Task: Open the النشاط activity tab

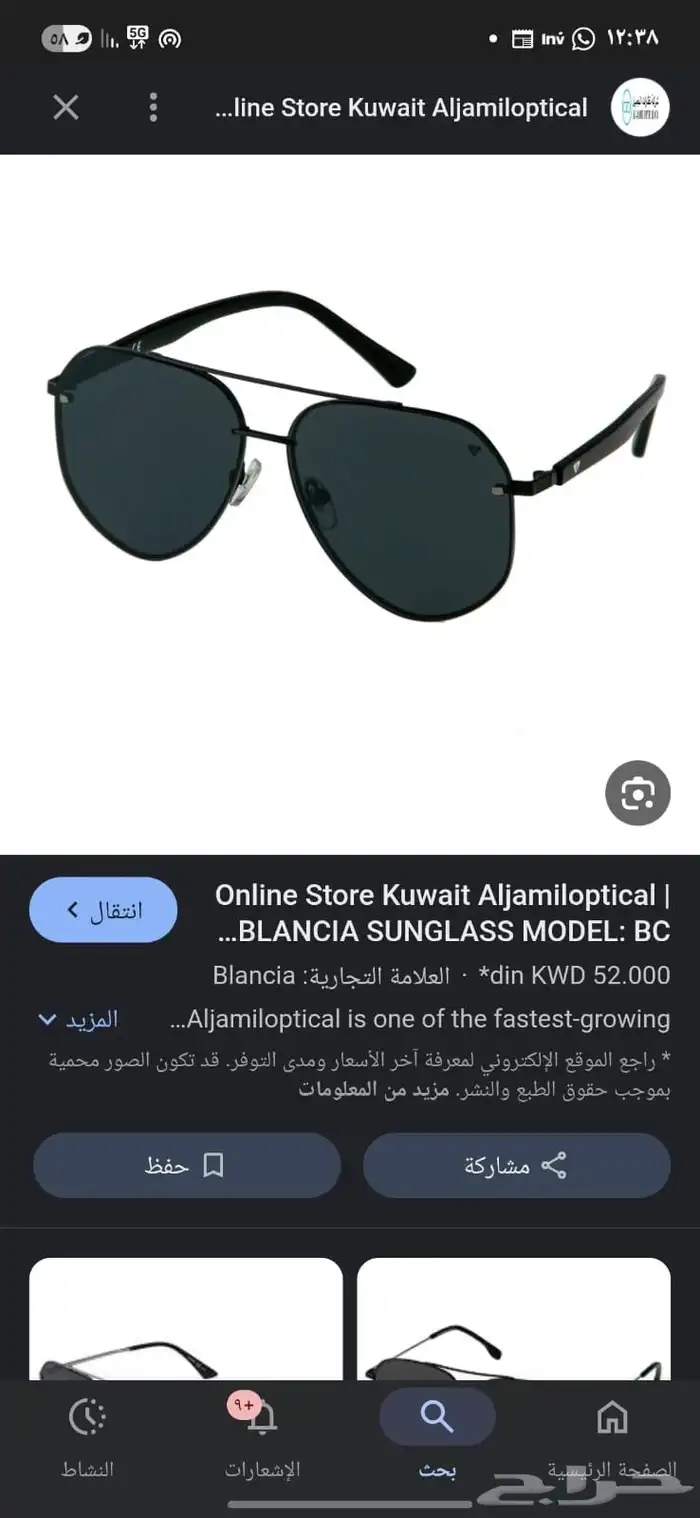Action: coord(88,1437)
